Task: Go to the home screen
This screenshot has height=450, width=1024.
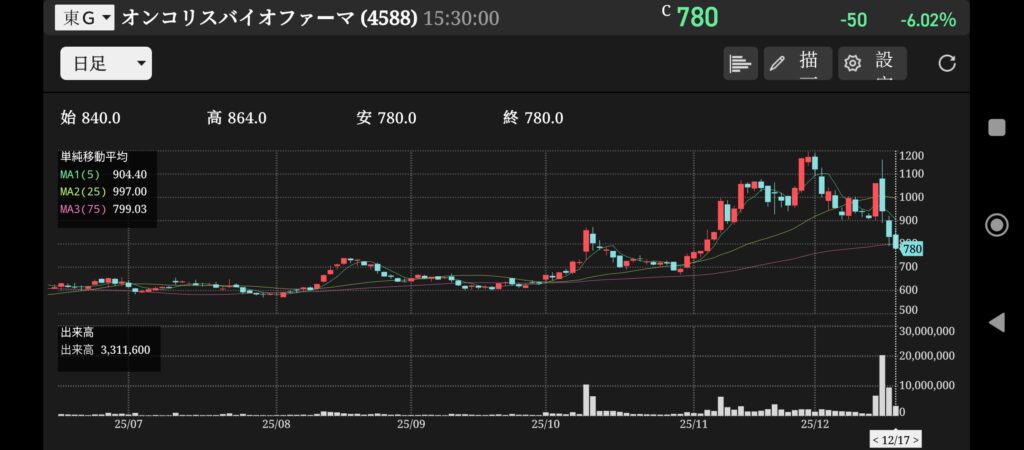Action: (x=996, y=225)
